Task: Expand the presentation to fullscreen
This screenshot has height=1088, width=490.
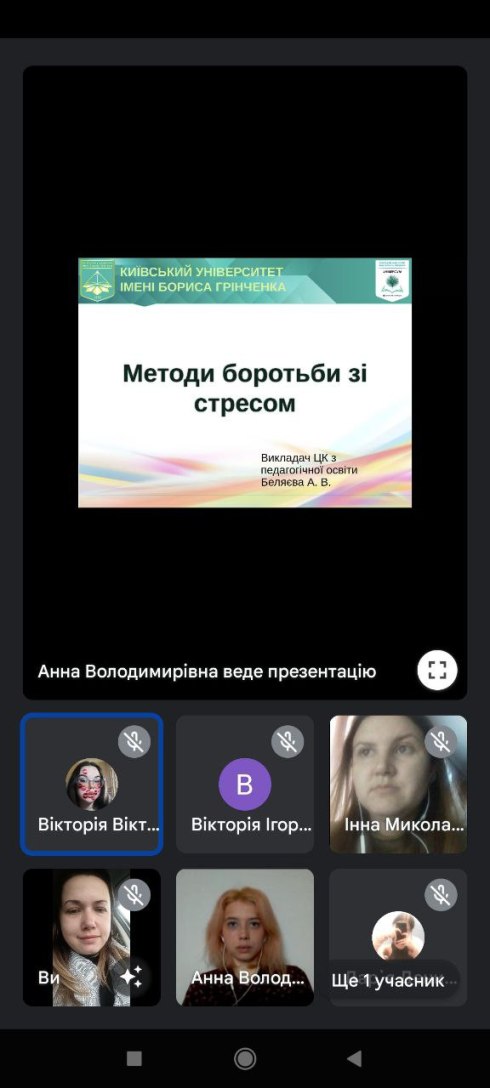Action: tap(437, 670)
